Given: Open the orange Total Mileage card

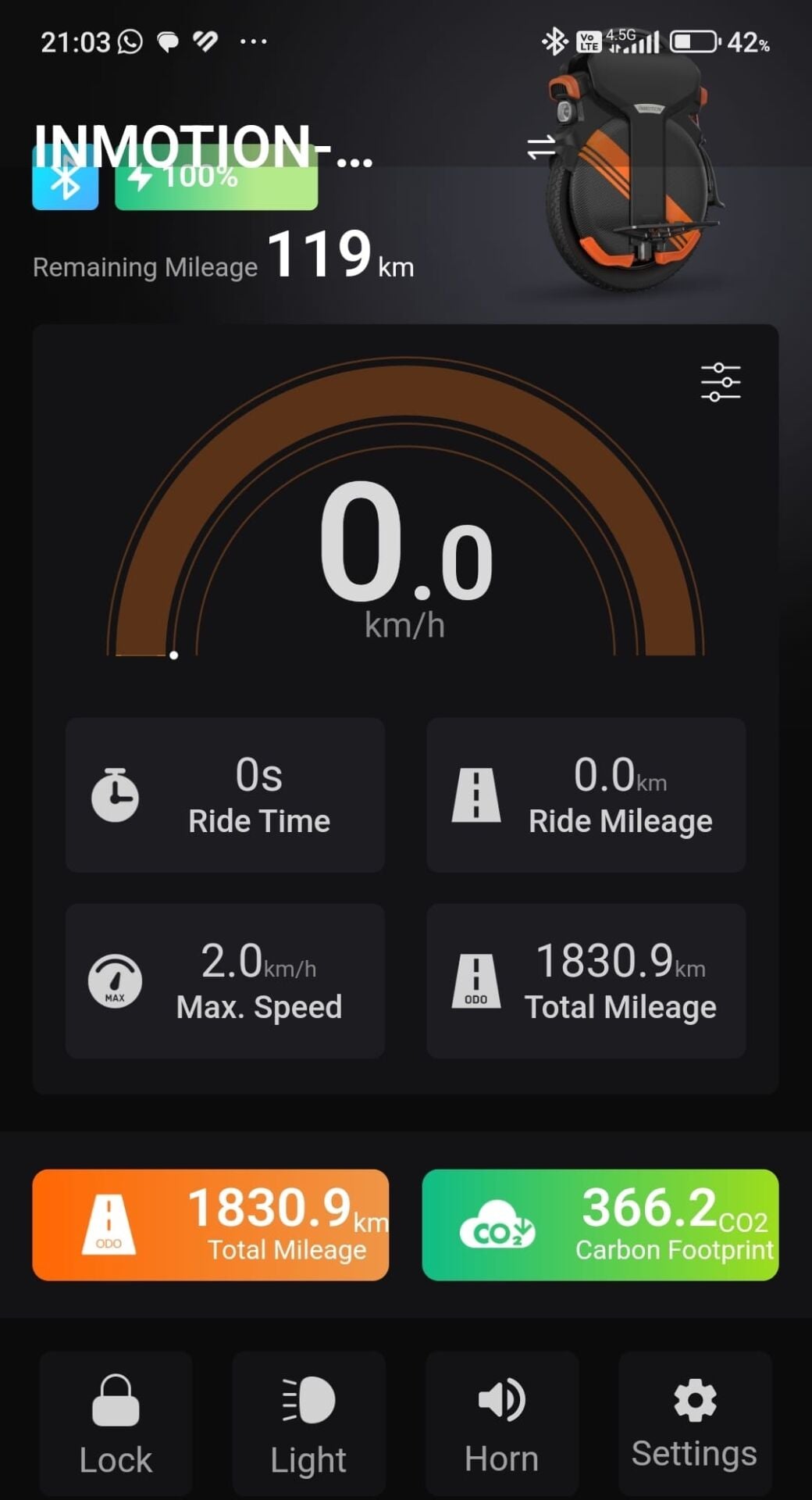Looking at the screenshot, I should [x=210, y=1224].
